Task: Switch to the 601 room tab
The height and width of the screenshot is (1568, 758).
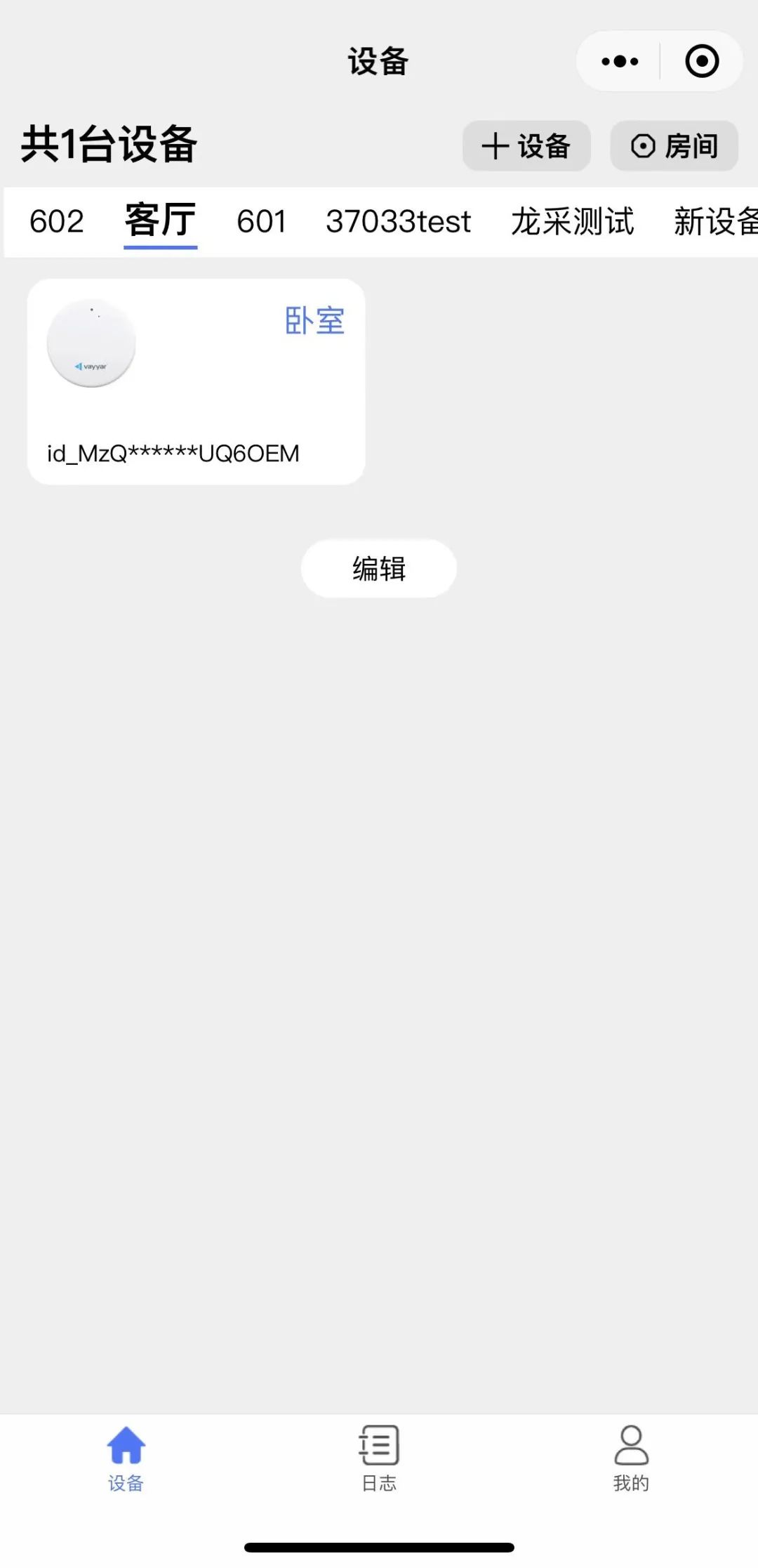Action: 261,222
